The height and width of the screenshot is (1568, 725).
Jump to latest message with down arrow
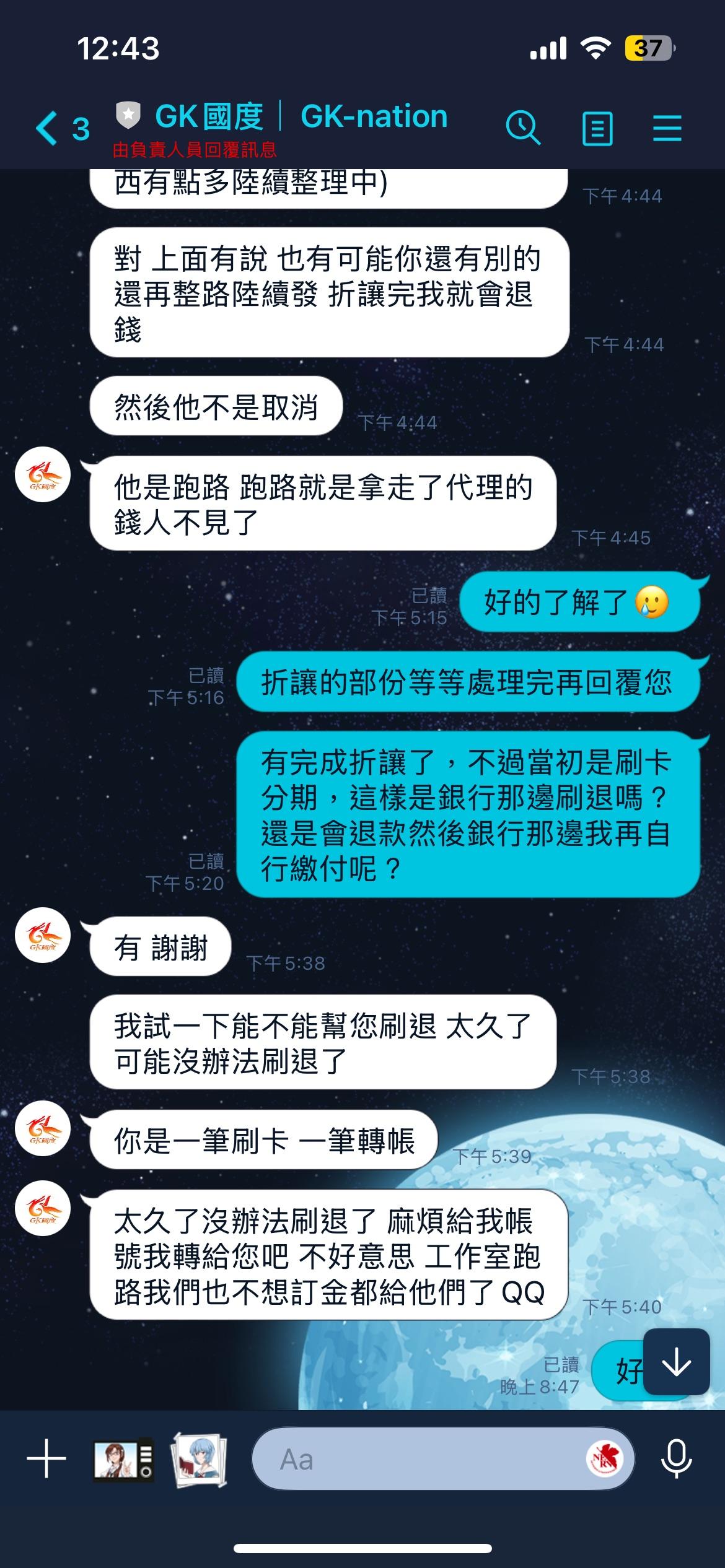tap(676, 1362)
